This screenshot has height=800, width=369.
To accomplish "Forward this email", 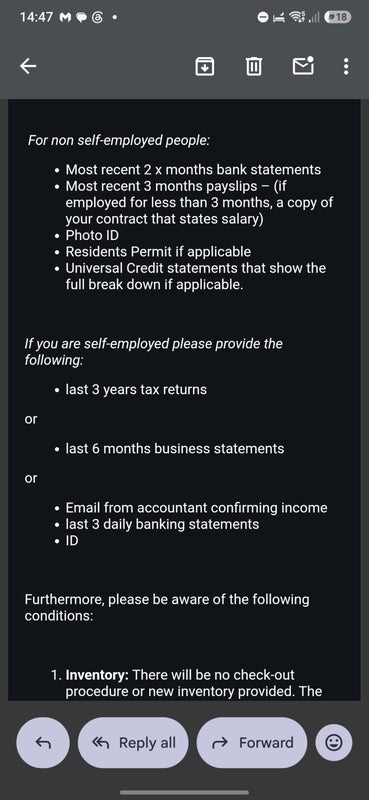I will point(252,743).
